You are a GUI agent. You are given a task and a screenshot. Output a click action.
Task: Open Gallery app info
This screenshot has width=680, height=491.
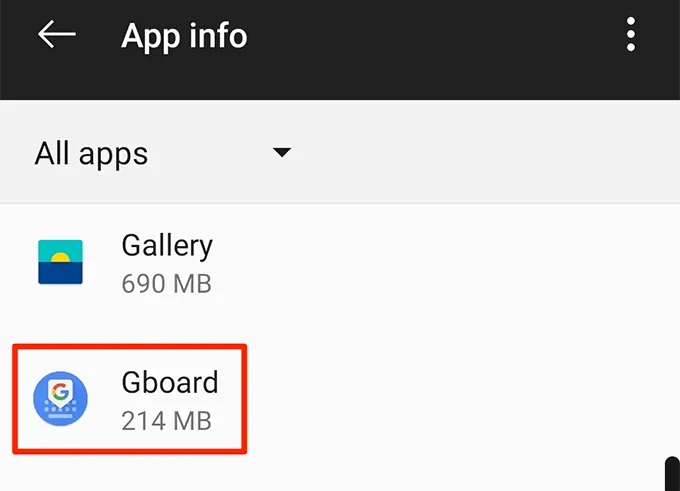tap(166, 262)
